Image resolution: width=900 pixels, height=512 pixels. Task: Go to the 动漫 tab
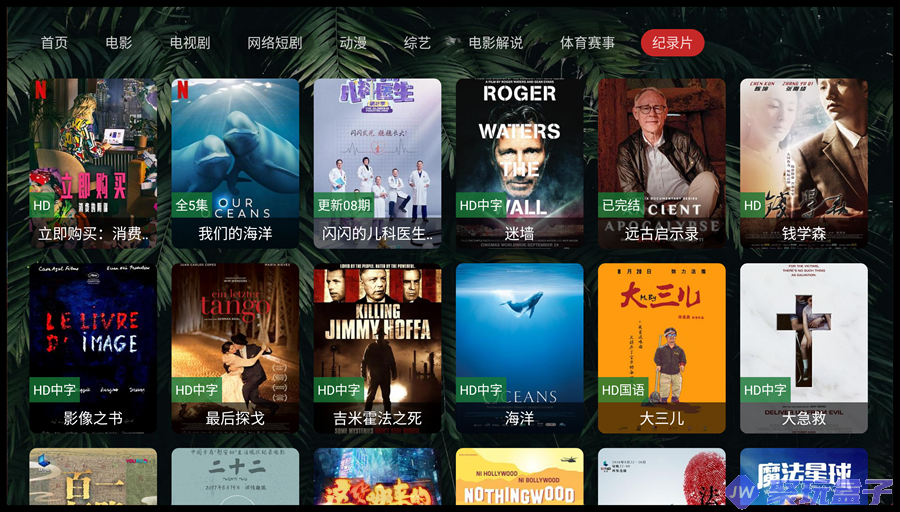(352, 43)
